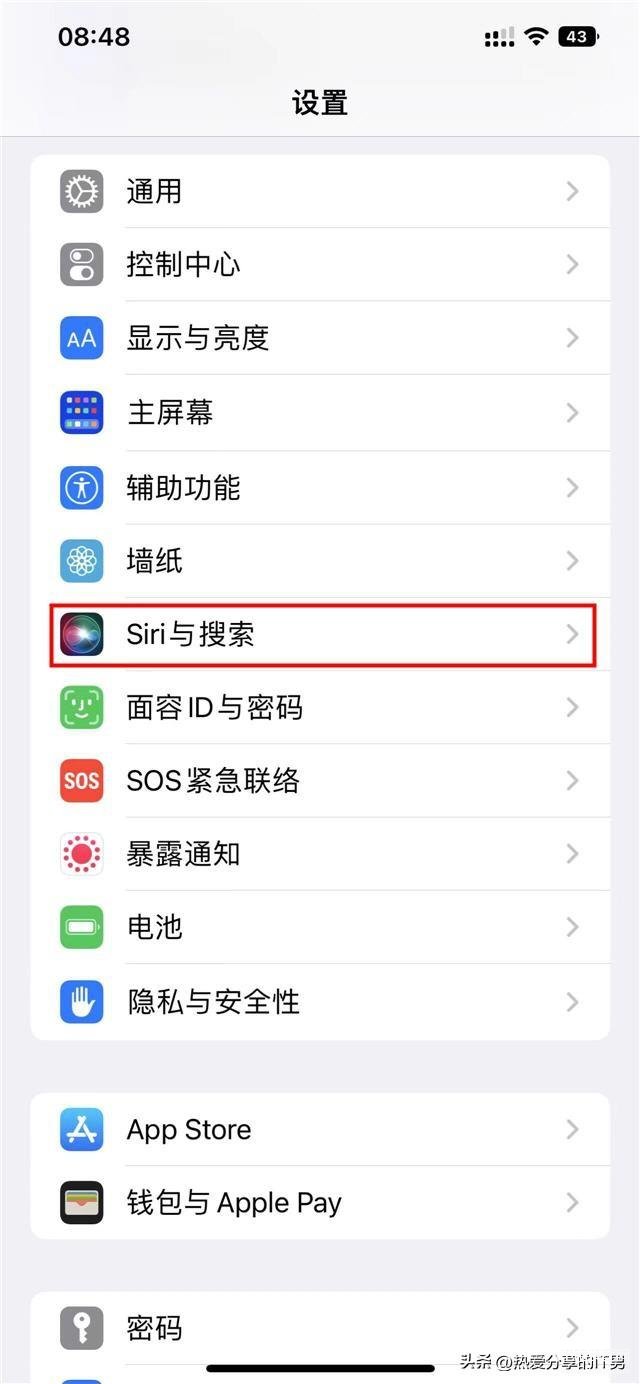Open 辅助功能 accessibility settings
The width and height of the screenshot is (640, 1384).
pos(320,487)
